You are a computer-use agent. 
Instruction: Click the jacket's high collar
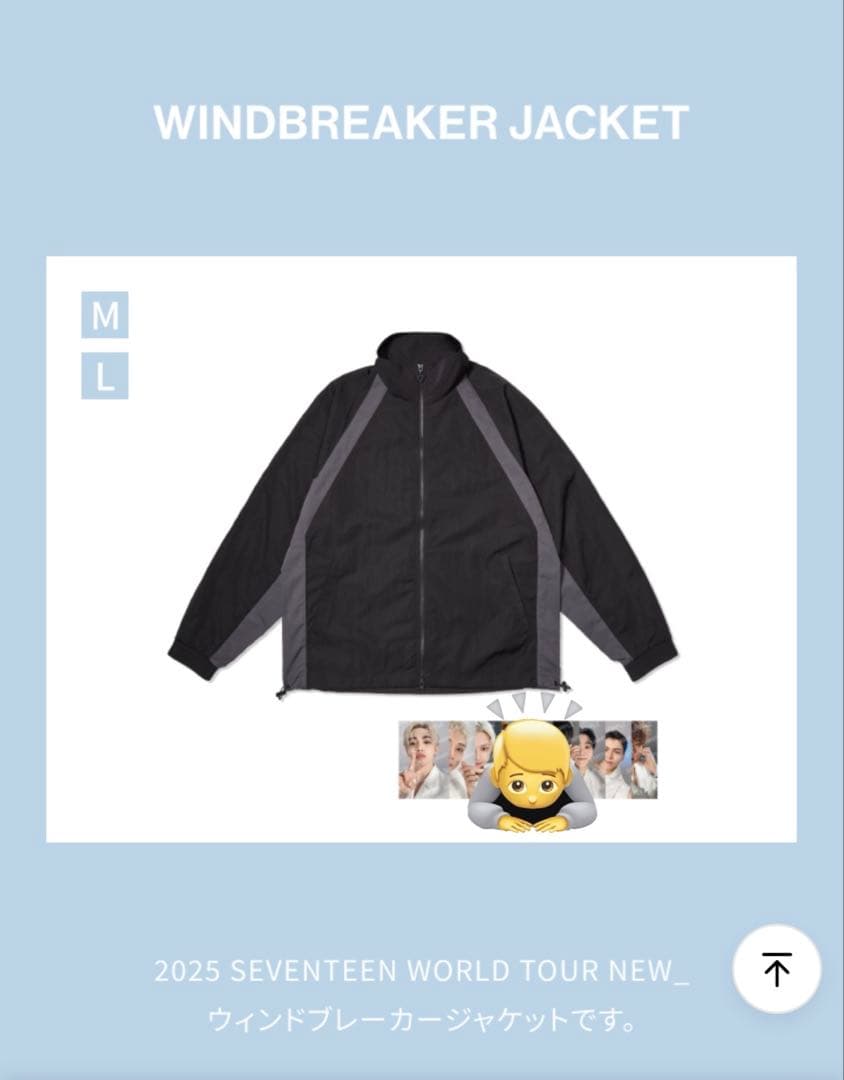pos(420,355)
